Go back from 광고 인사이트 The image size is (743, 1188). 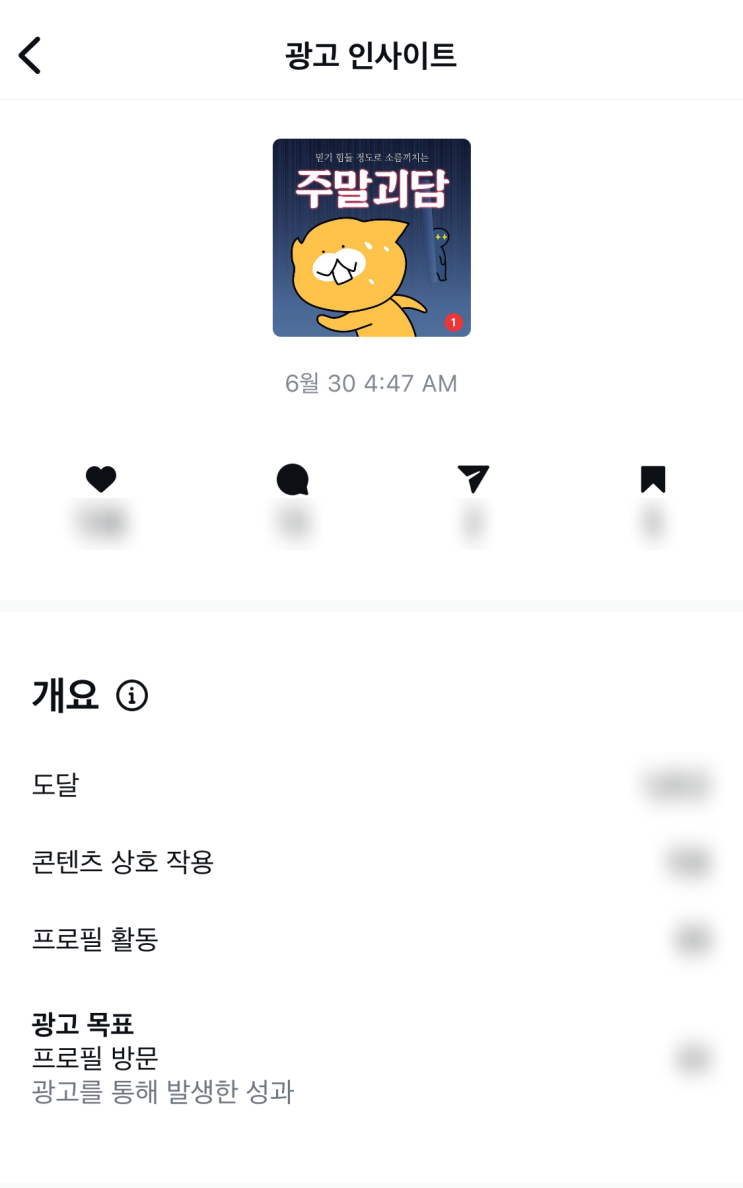pos(30,55)
